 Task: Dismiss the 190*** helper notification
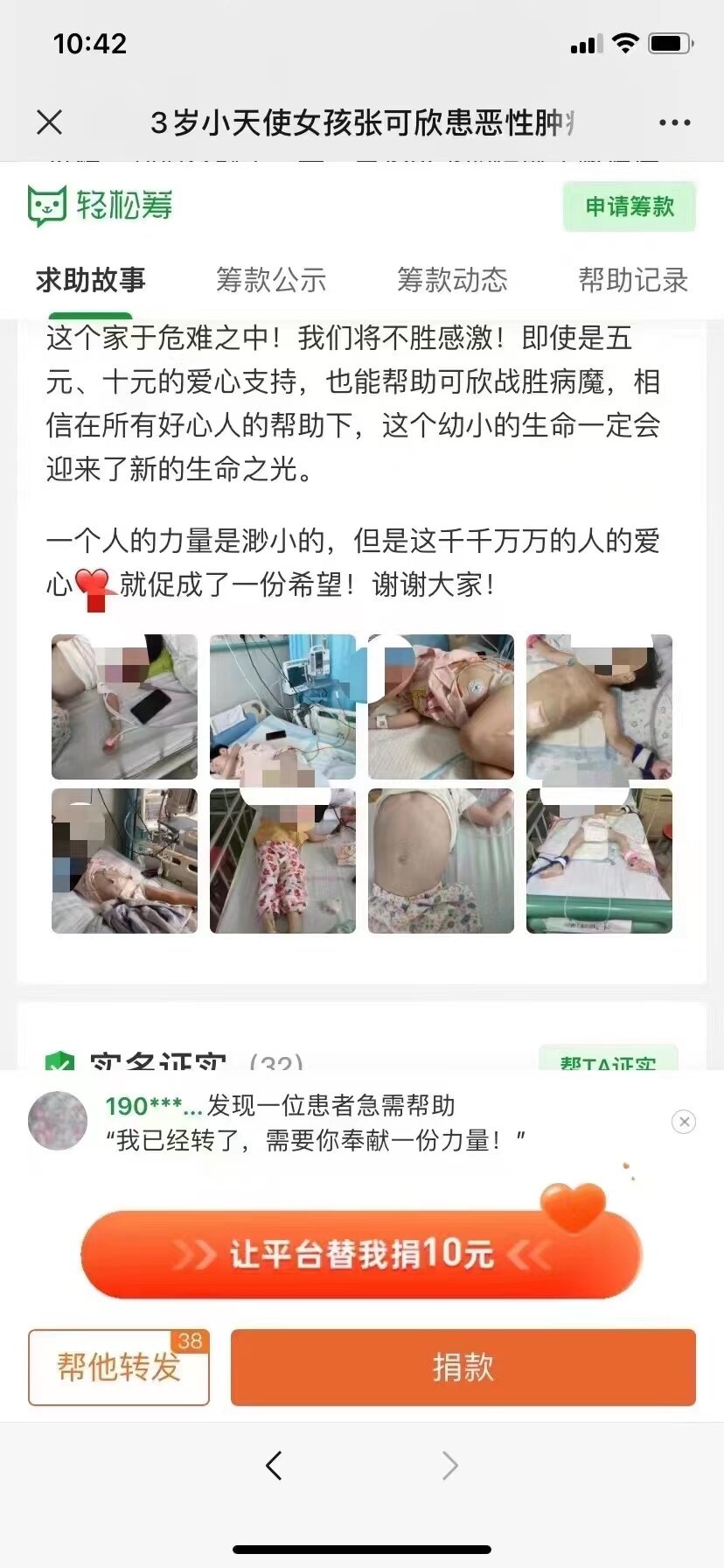point(684,1122)
